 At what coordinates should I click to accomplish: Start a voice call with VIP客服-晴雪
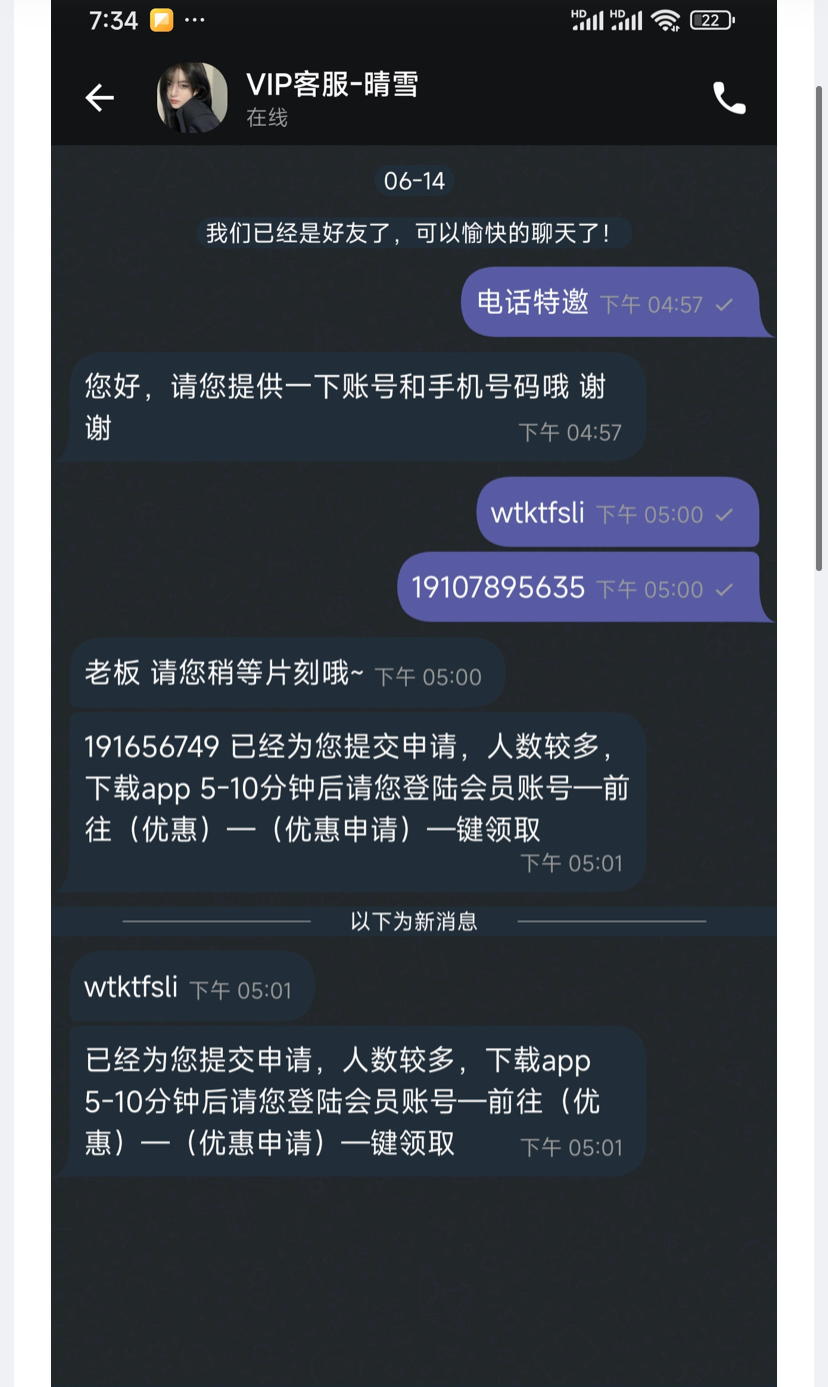click(729, 98)
